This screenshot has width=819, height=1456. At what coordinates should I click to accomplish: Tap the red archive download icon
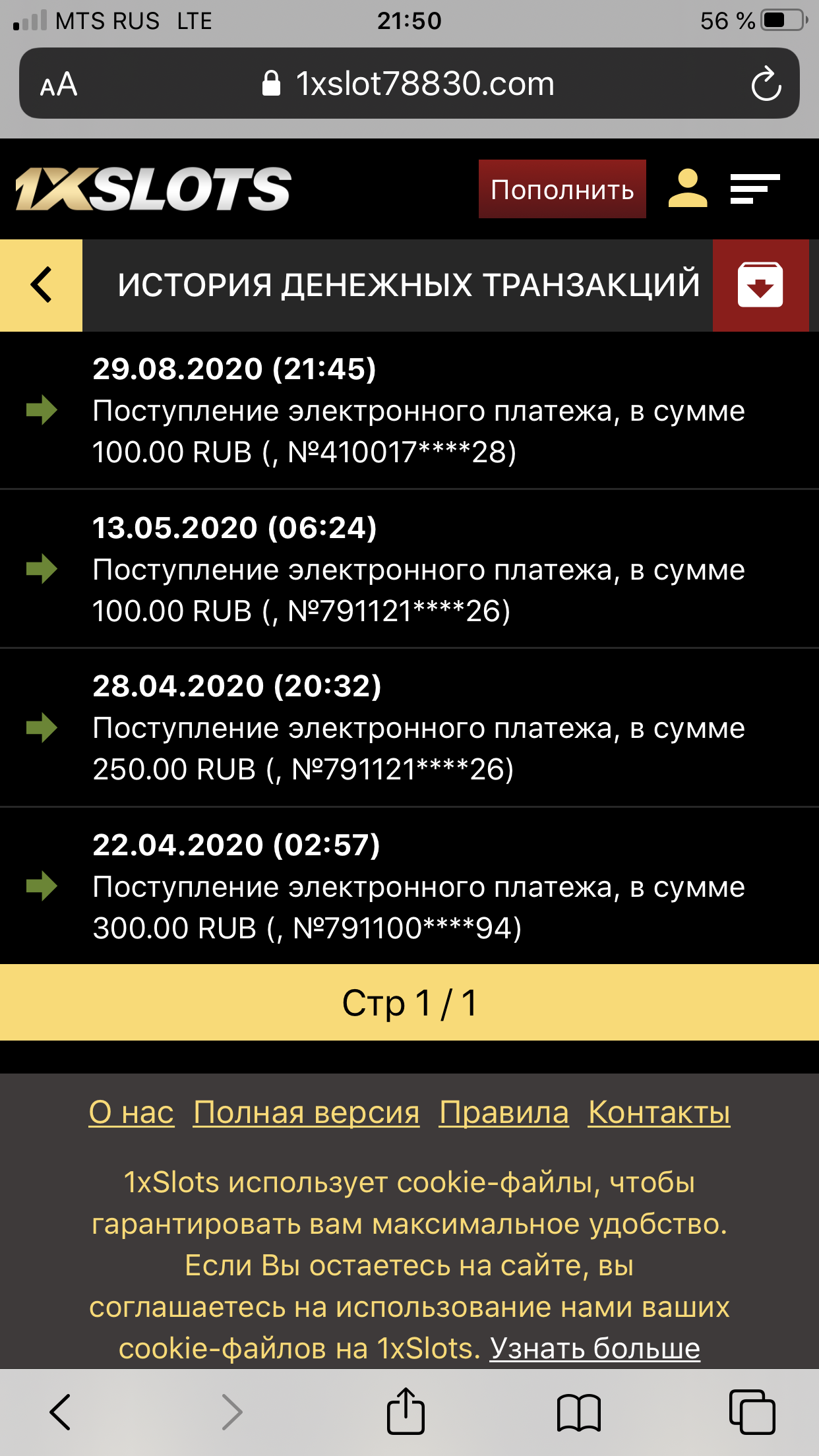point(760,285)
